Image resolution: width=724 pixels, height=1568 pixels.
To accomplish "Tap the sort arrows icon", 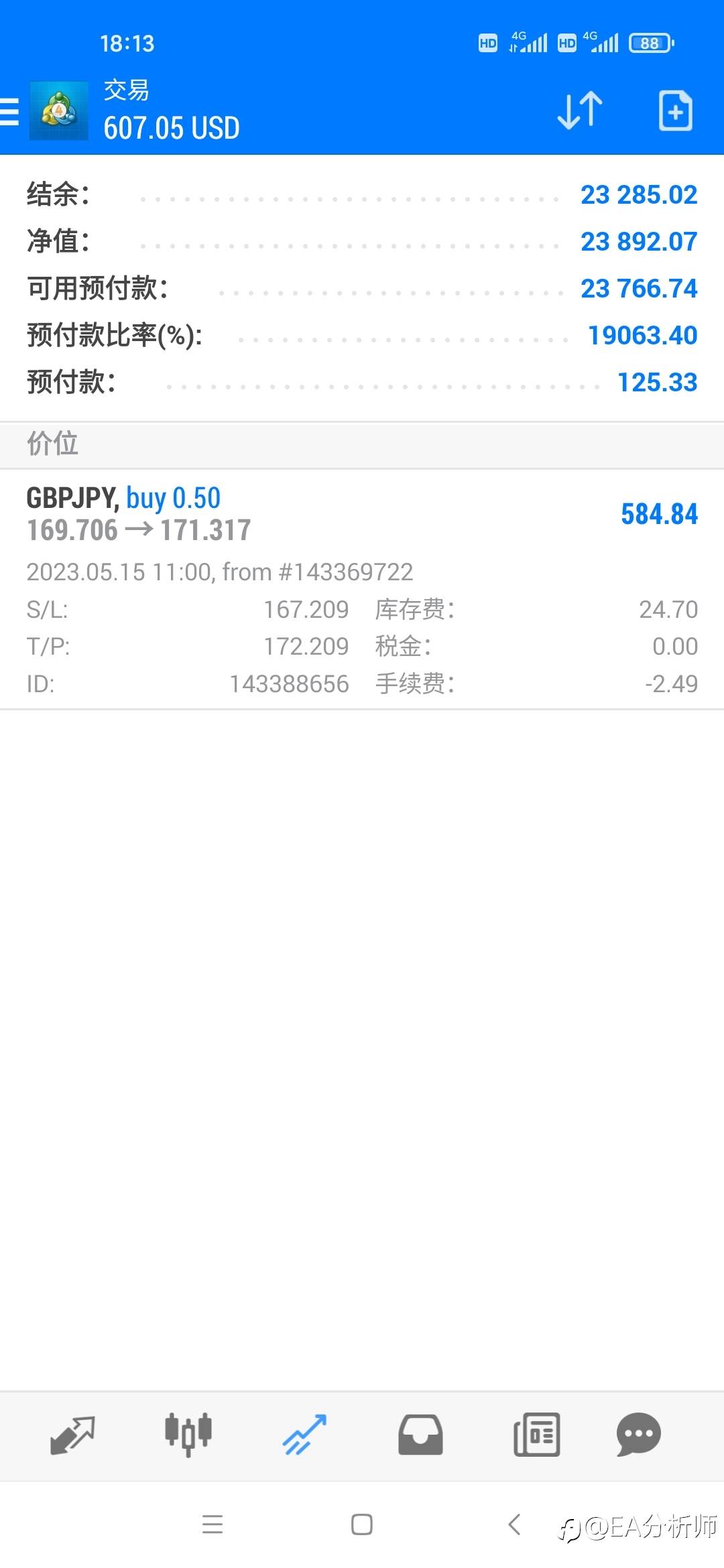I will pos(580,111).
